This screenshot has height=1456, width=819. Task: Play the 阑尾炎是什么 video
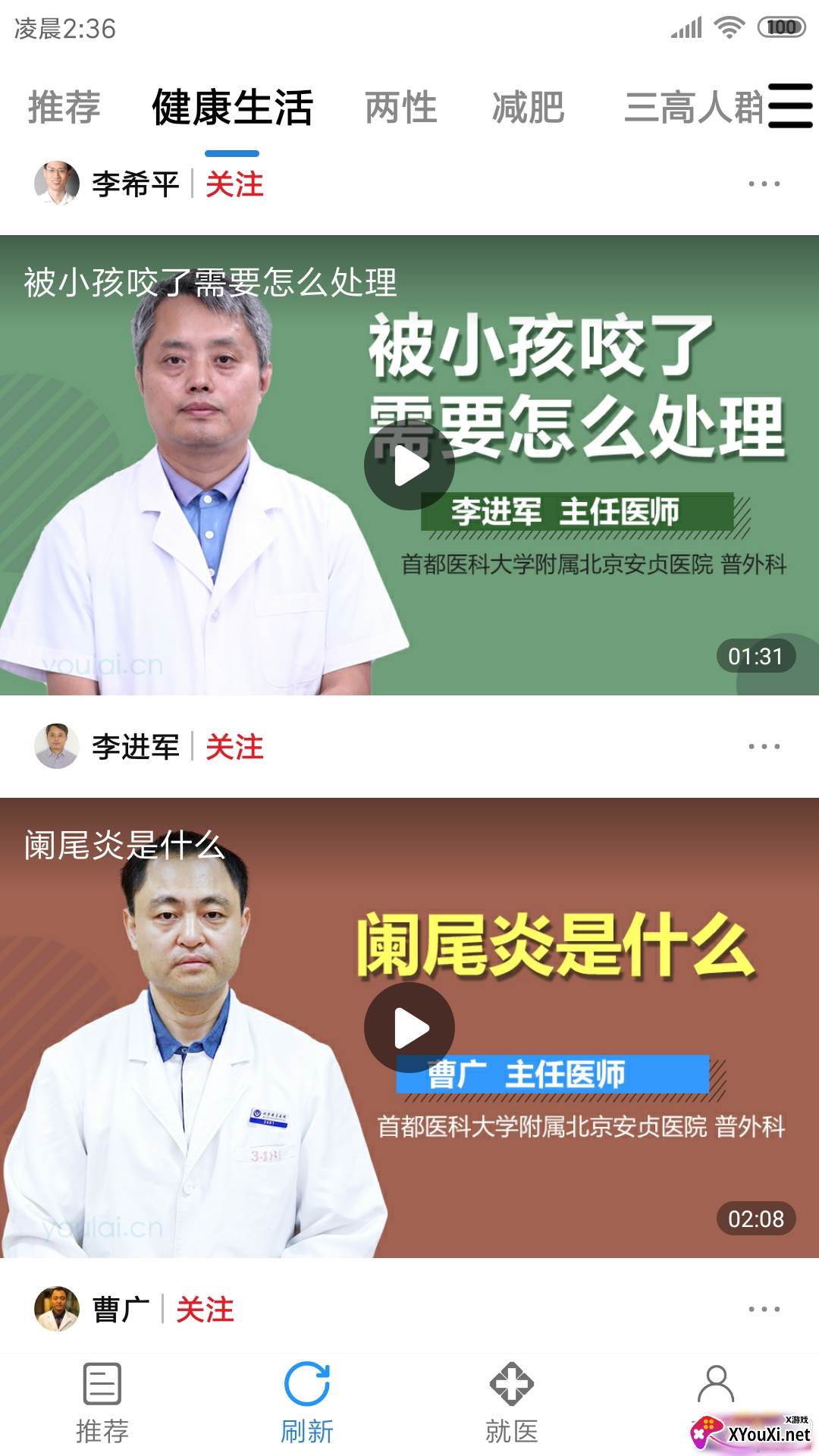tap(409, 1028)
